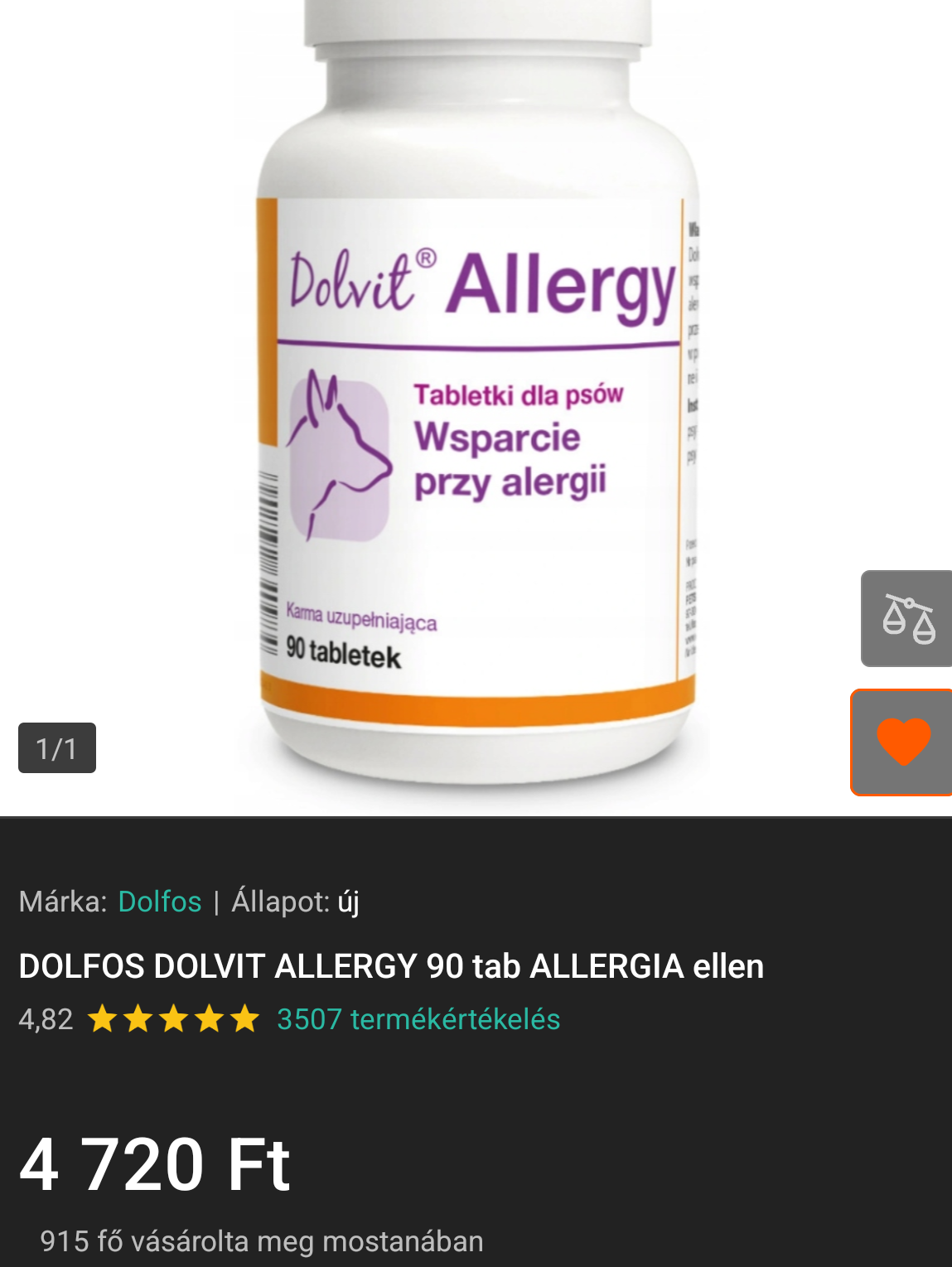The height and width of the screenshot is (1267, 952).
Task: Open the 3507 termékértékelés reviews link
Action: [418, 1019]
